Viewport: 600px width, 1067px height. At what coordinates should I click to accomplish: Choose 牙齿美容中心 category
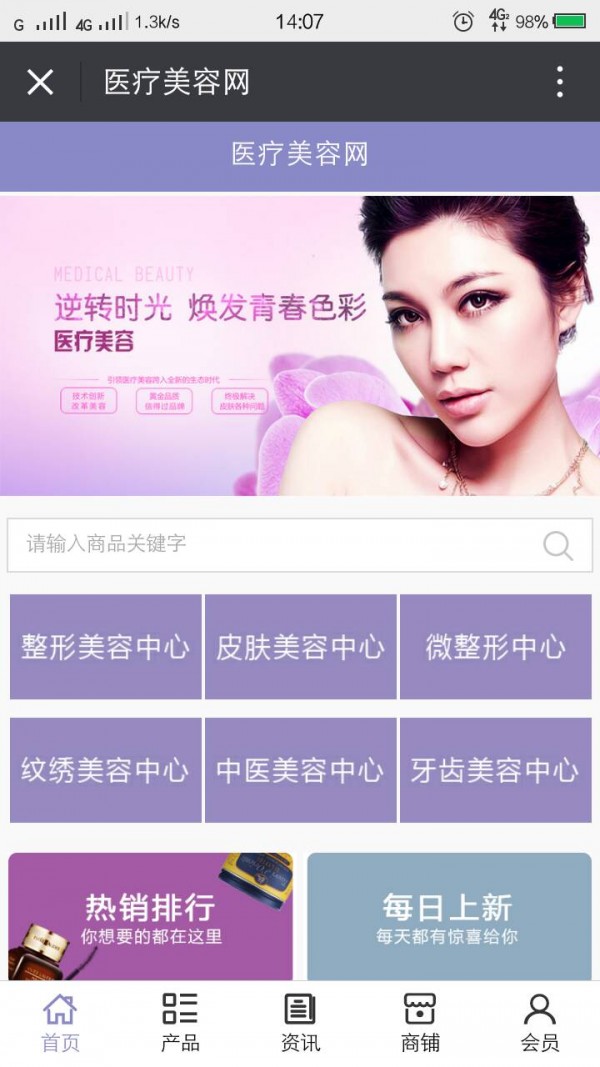click(x=495, y=770)
